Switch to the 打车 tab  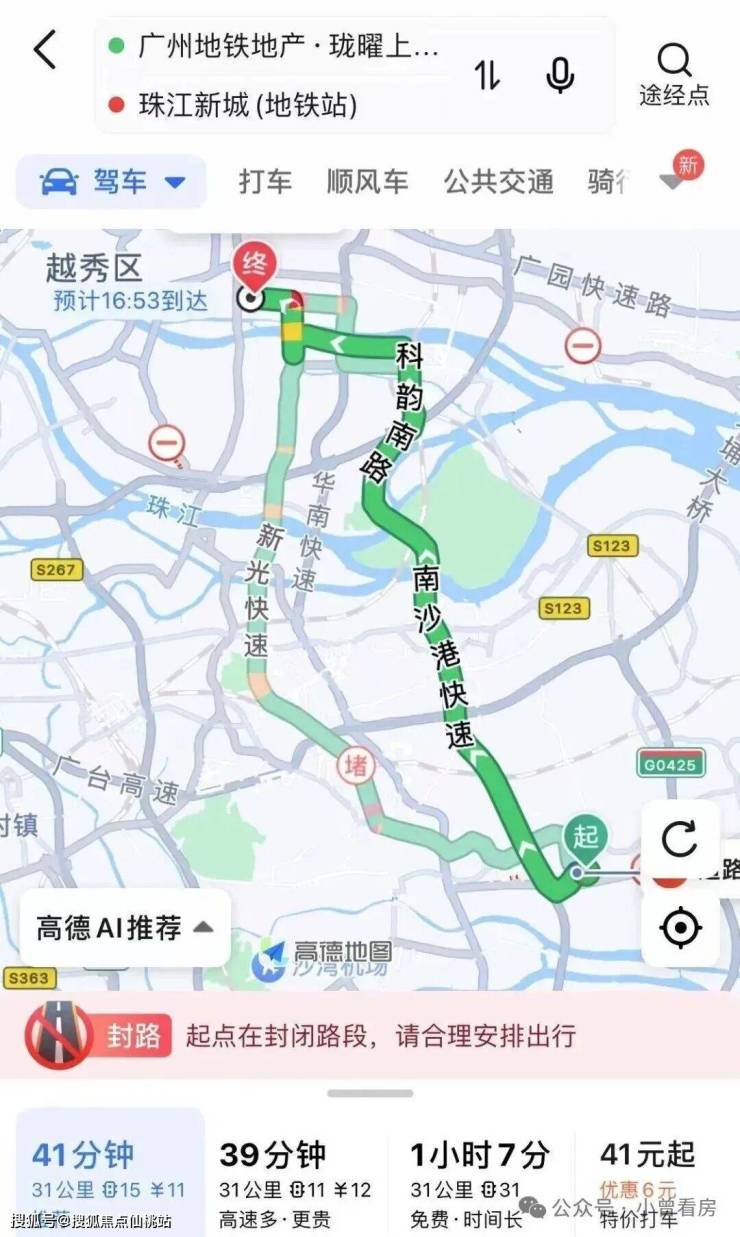tap(265, 182)
